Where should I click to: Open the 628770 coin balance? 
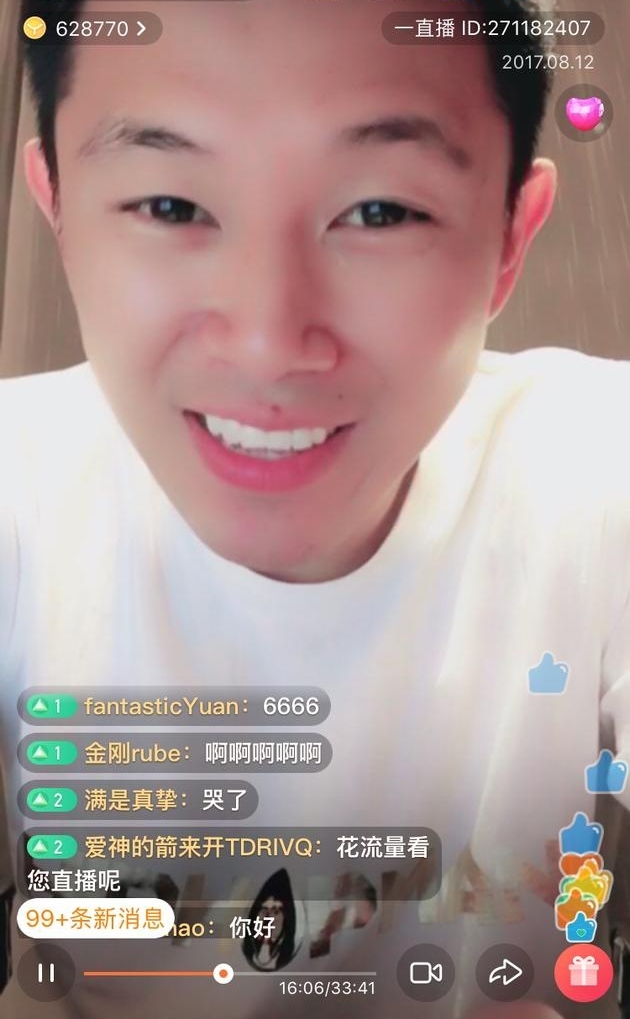coord(87,28)
